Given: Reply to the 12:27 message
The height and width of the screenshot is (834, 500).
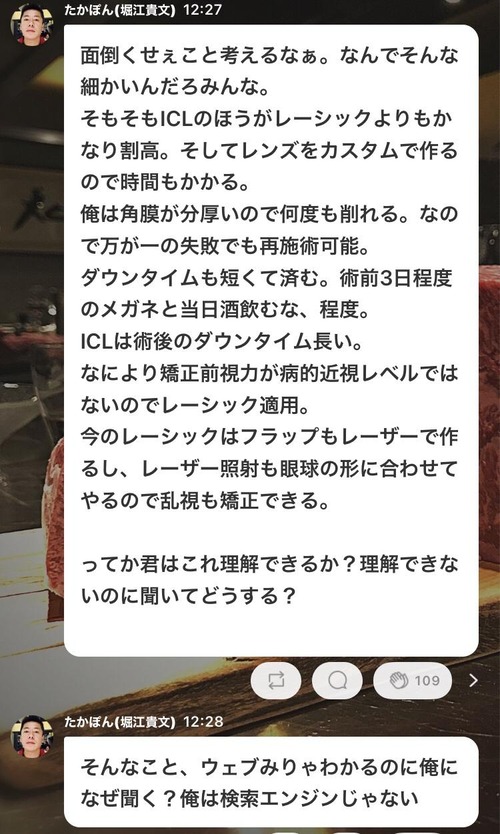Looking at the screenshot, I should (x=337, y=680).
